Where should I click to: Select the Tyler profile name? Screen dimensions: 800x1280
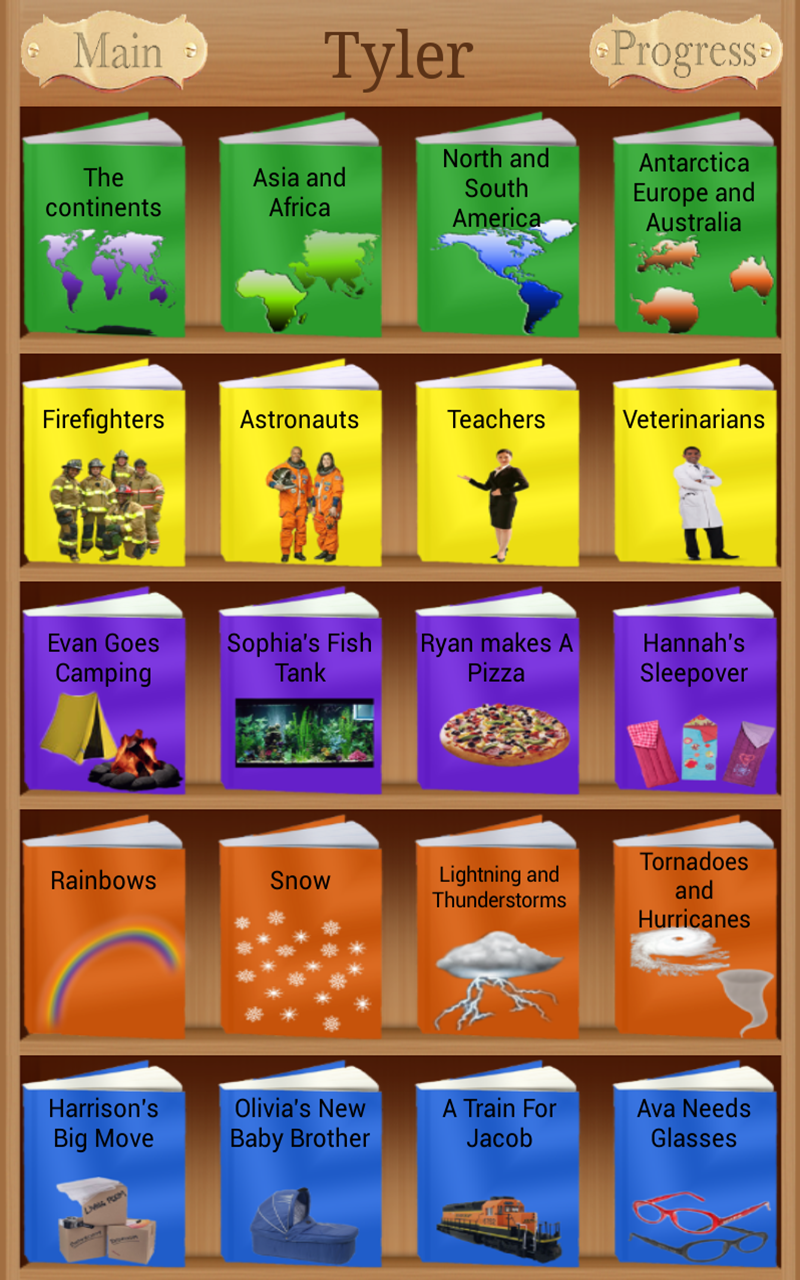click(x=397, y=55)
